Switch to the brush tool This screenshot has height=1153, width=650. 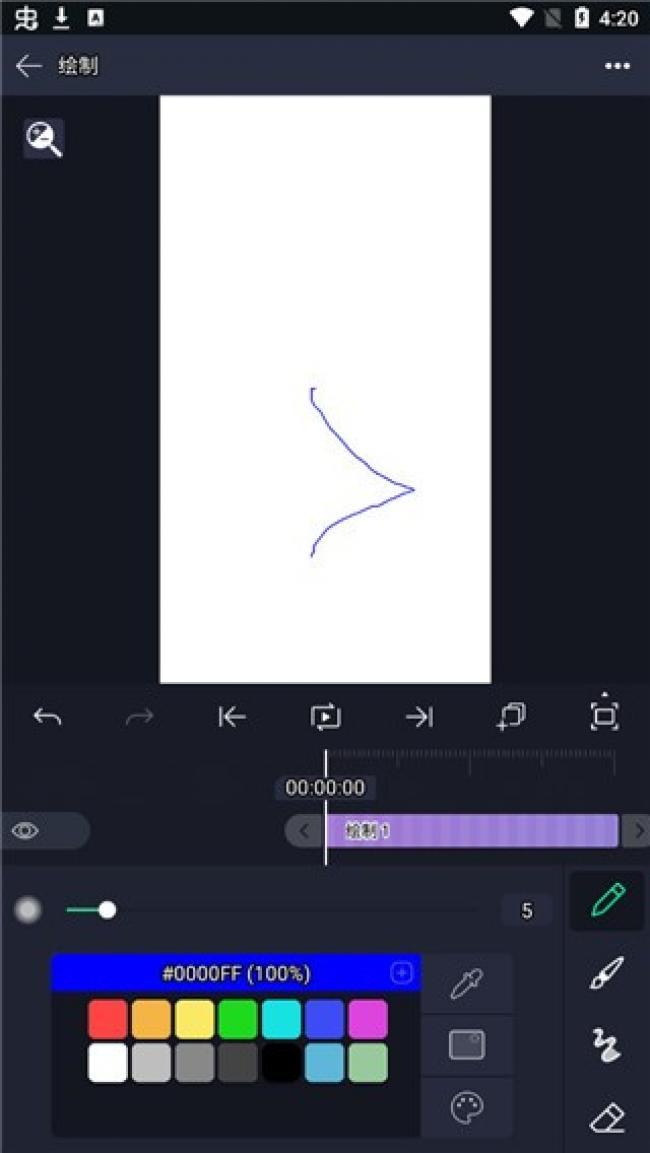click(x=607, y=973)
